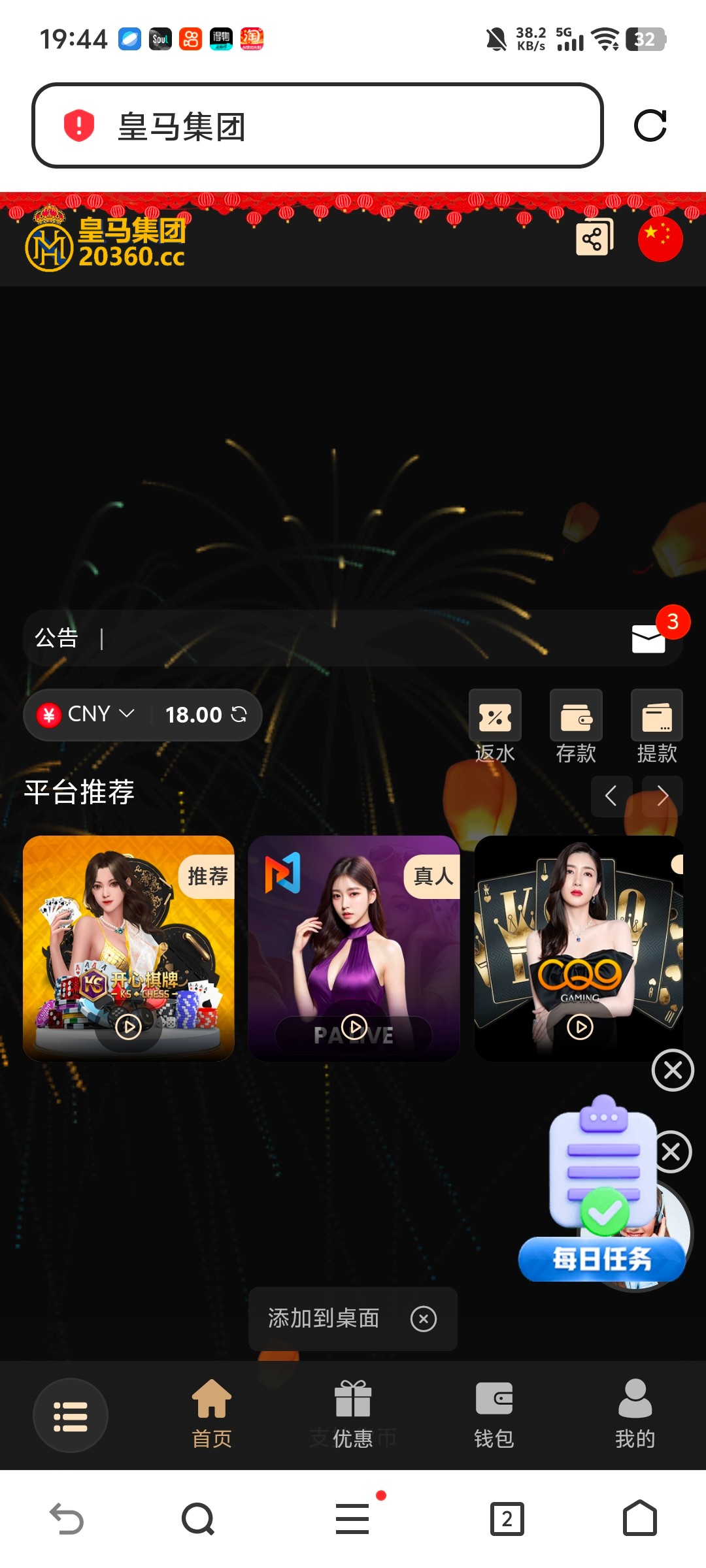This screenshot has height=1568, width=706.
Task: Dismiss the 添加到桌面 prompt
Action: (x=424, y=1319)
